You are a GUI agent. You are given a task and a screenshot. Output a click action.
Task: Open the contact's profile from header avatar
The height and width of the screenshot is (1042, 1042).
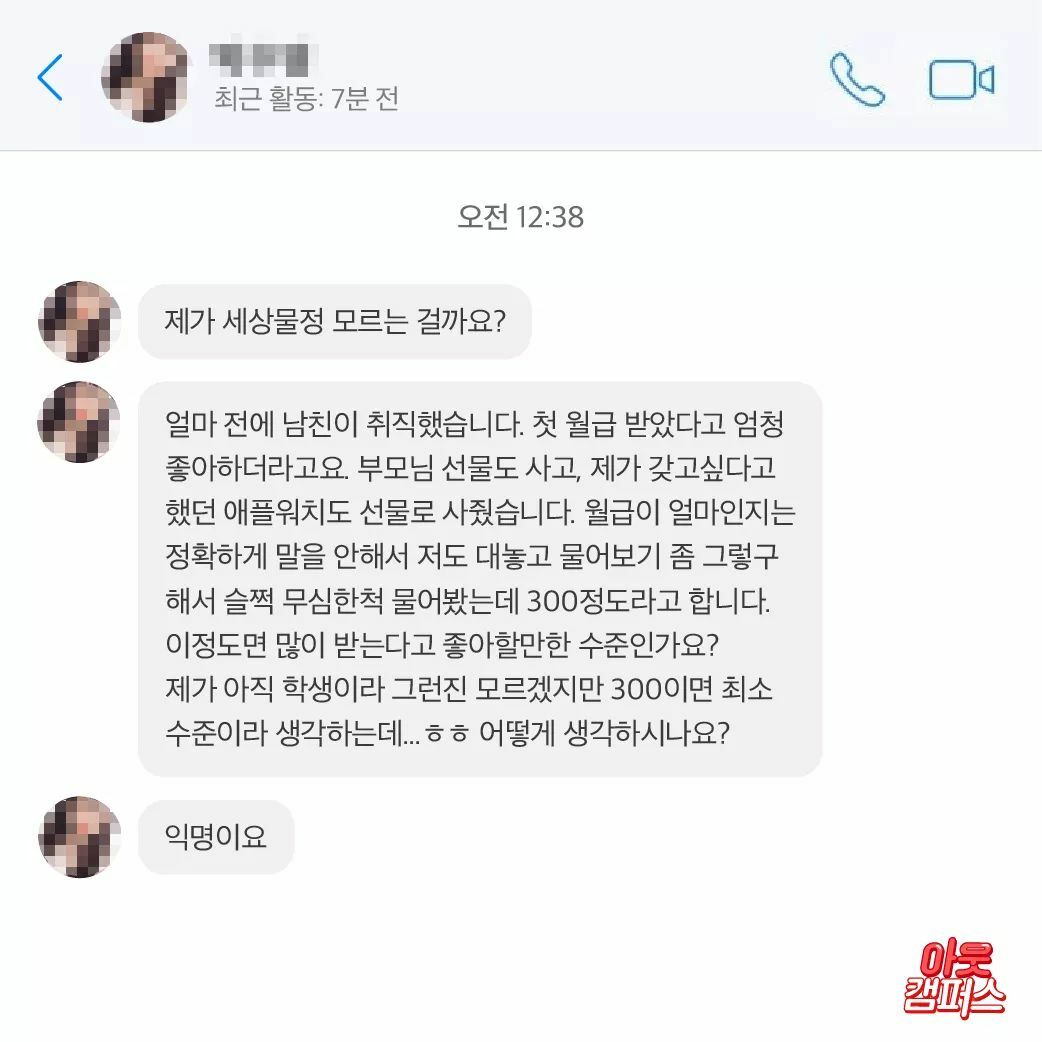(x=146, y=77)
